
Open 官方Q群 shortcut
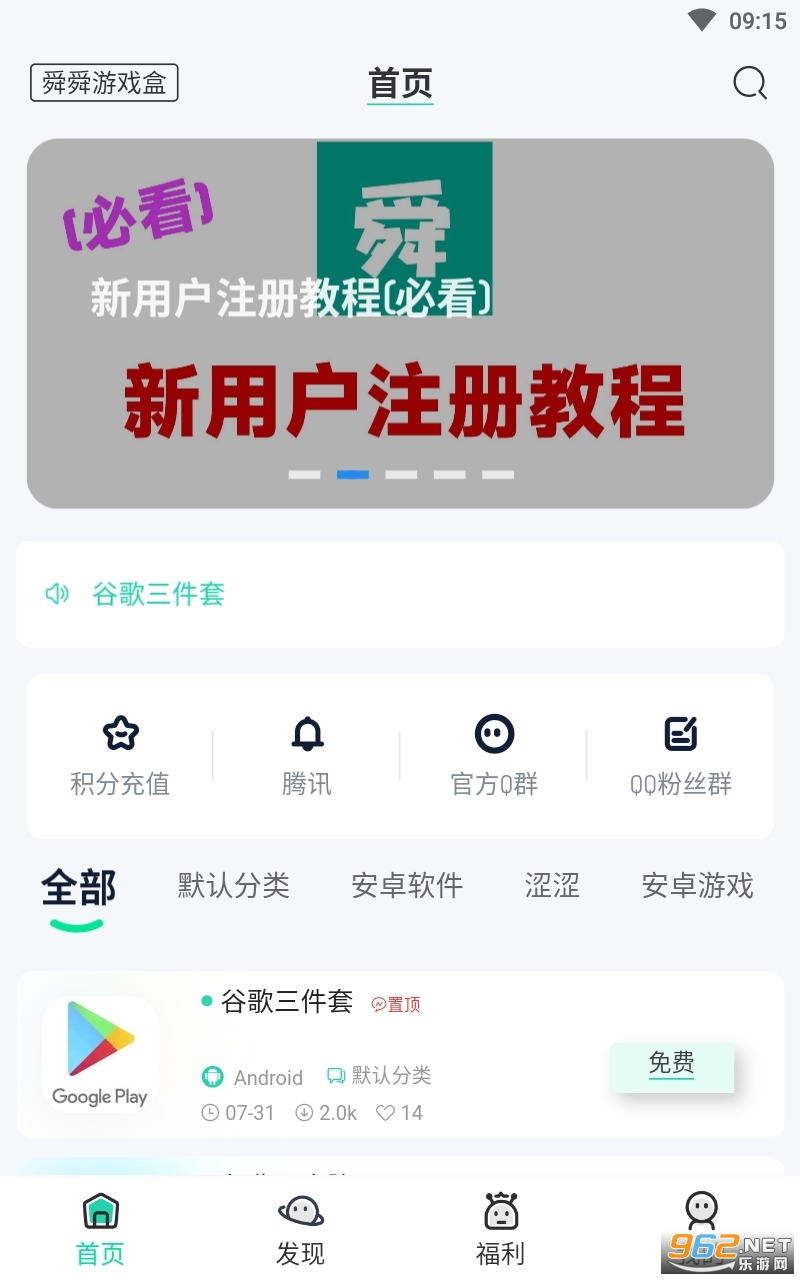(494, 756)
